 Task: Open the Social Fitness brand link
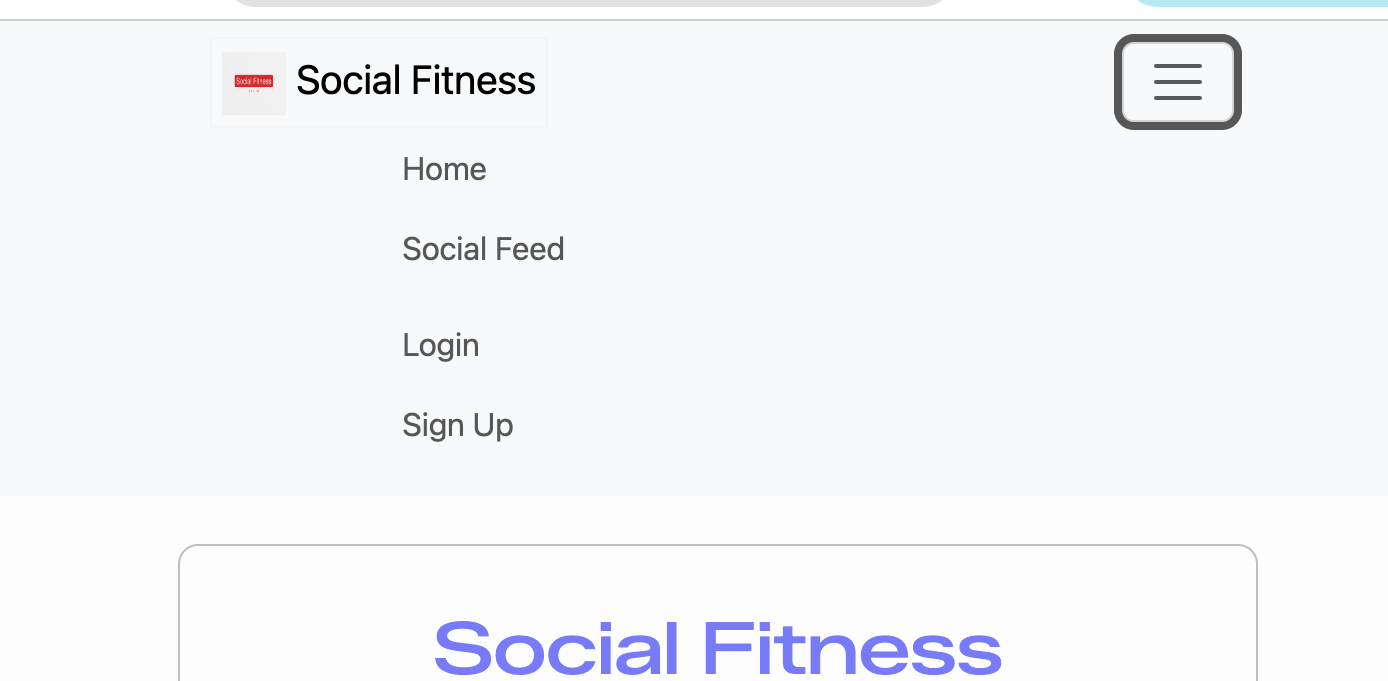point(379,82)
